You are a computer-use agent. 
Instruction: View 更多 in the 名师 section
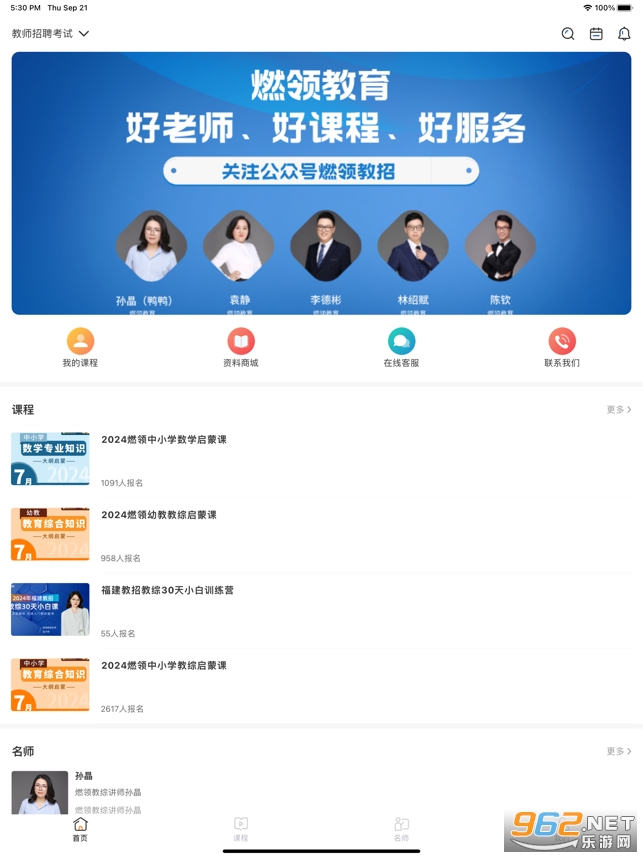(x=619, y=752)
